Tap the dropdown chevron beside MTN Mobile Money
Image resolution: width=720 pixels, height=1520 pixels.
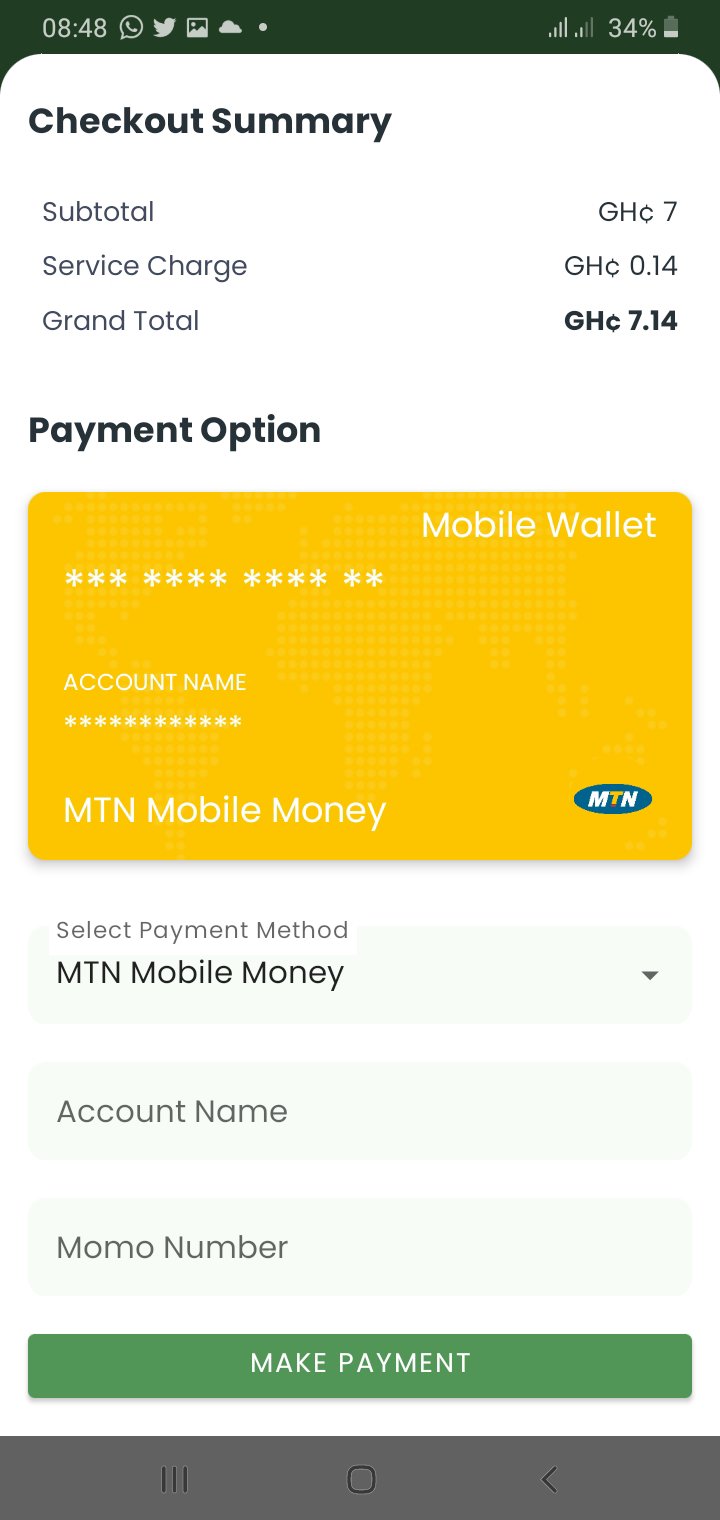click(649, 974)
